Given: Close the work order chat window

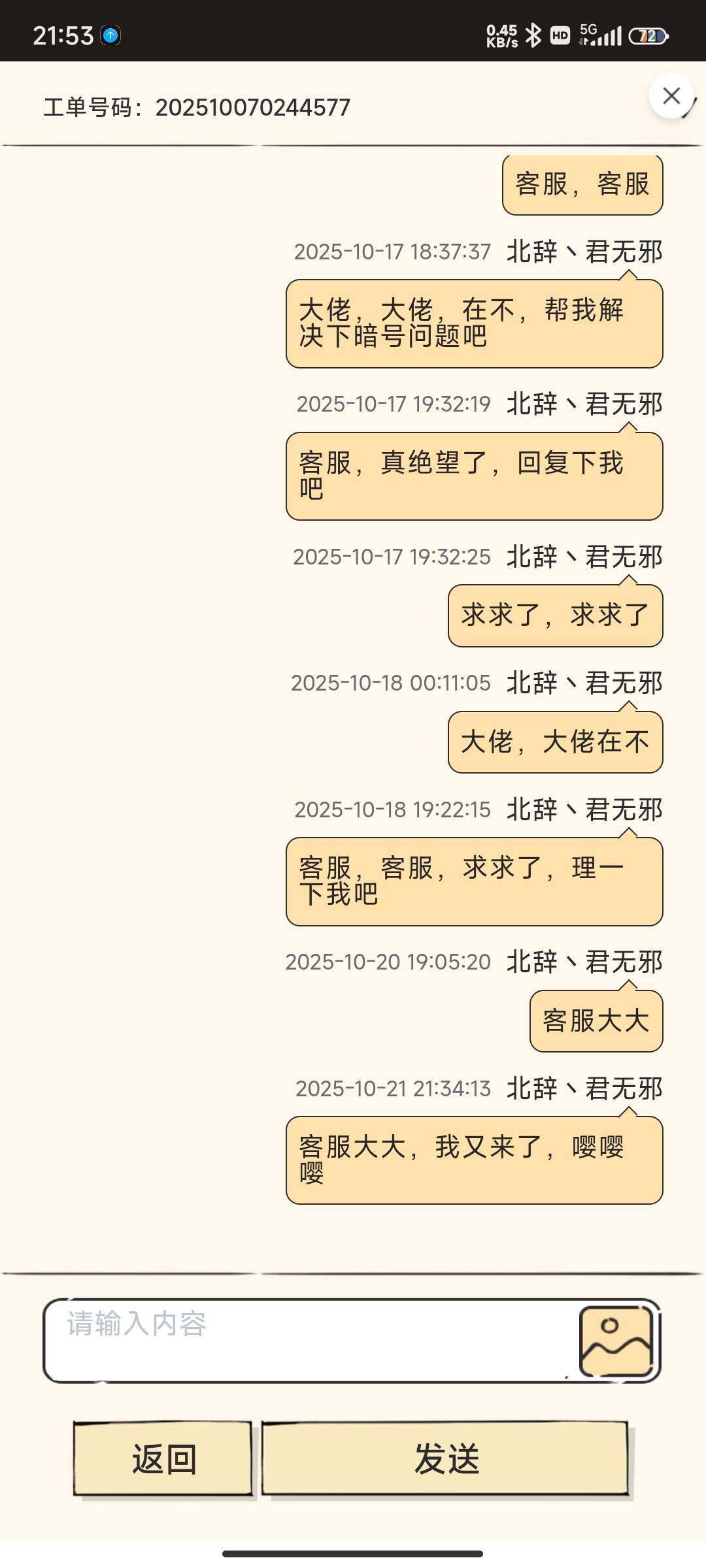Looking at the screenshot, I should [671, 96].
